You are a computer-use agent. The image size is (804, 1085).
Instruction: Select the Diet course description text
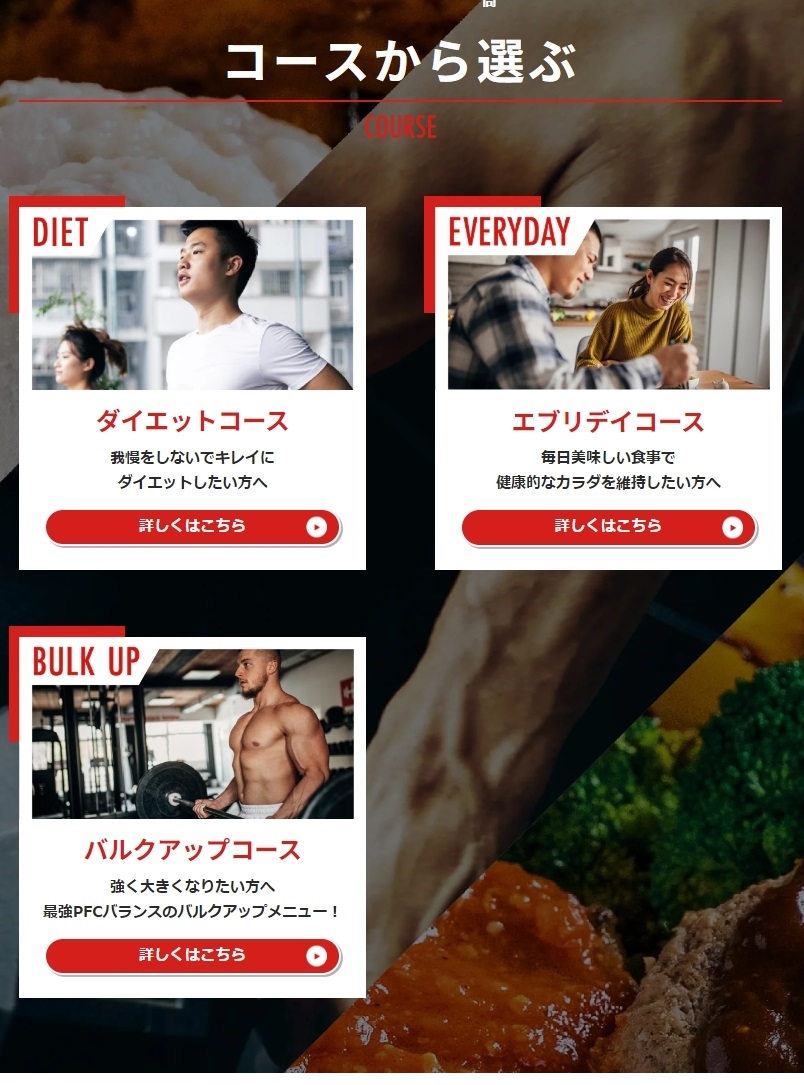[x=193, y=468]
